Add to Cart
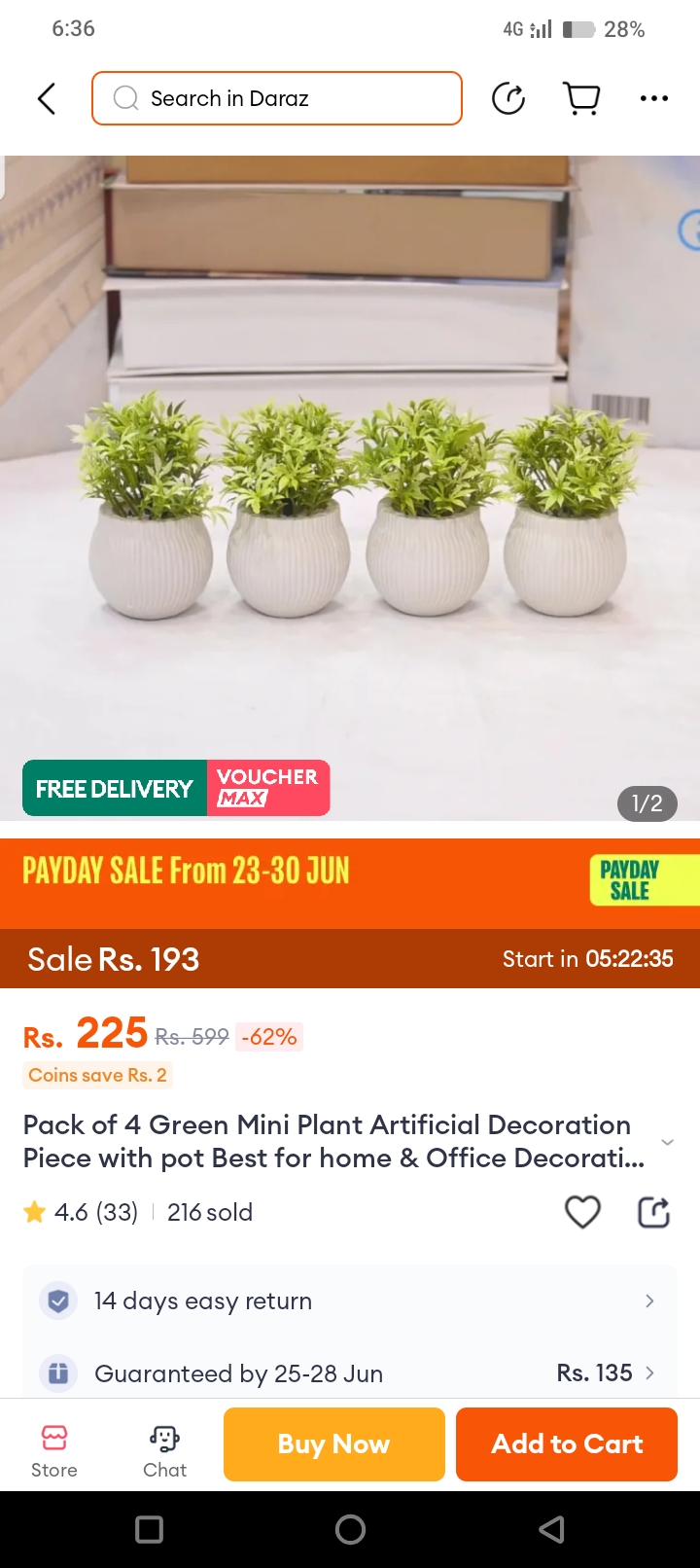This screenshot has height=1568, width=700. pos(566,1444)
